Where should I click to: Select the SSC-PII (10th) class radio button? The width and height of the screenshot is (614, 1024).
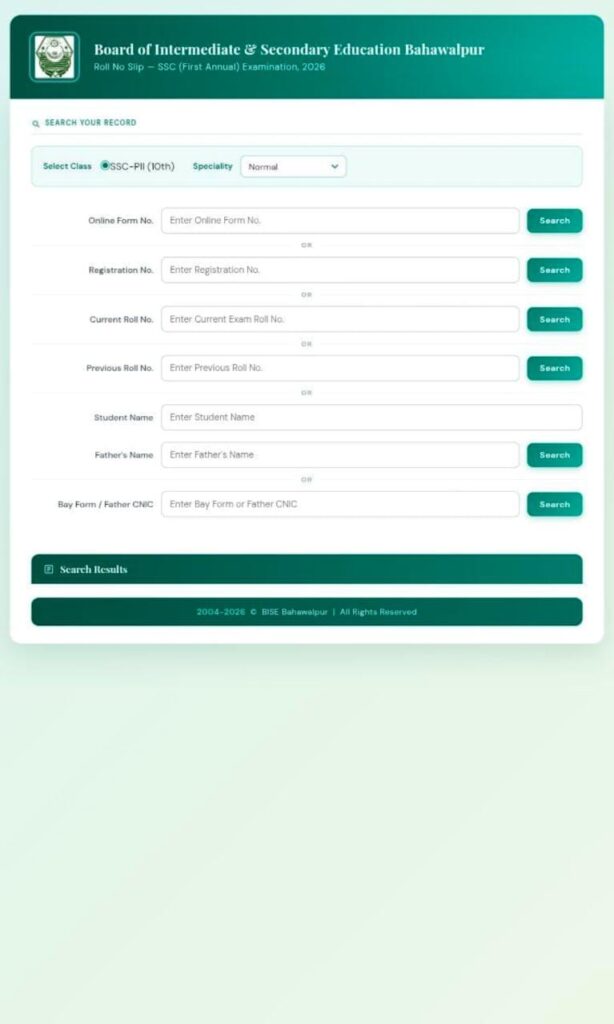[105, 166]
